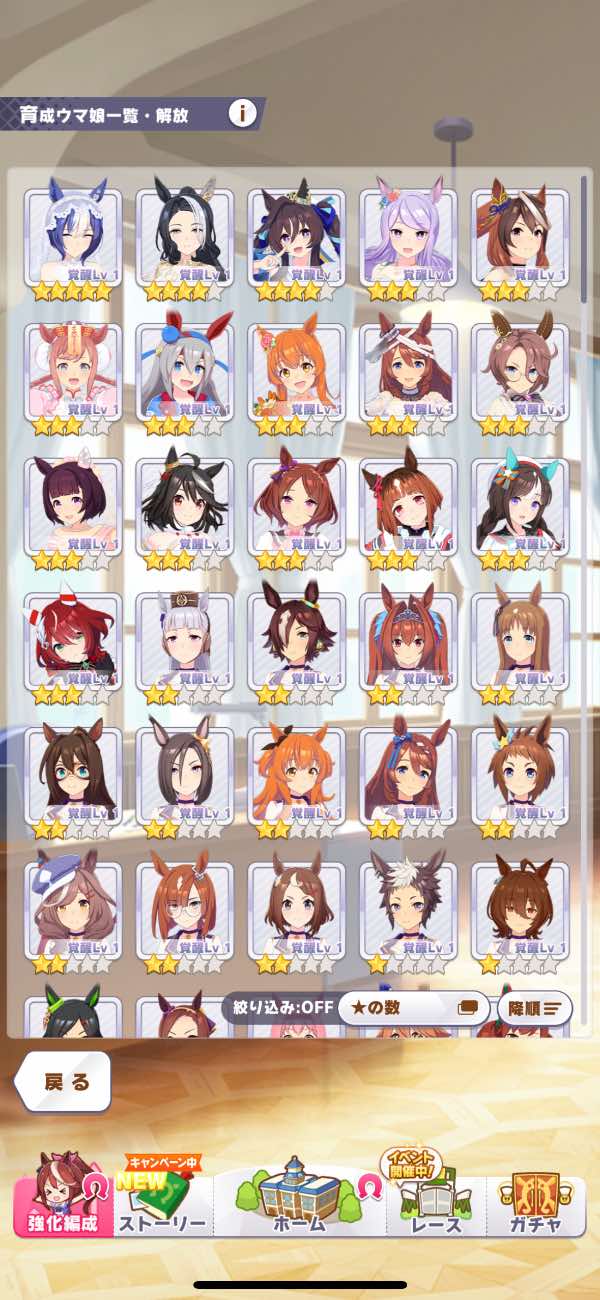Select the girl wearing a purple beret
Image resolution: width=600 pixels, height=1300 pixels.
click(73, 912)
